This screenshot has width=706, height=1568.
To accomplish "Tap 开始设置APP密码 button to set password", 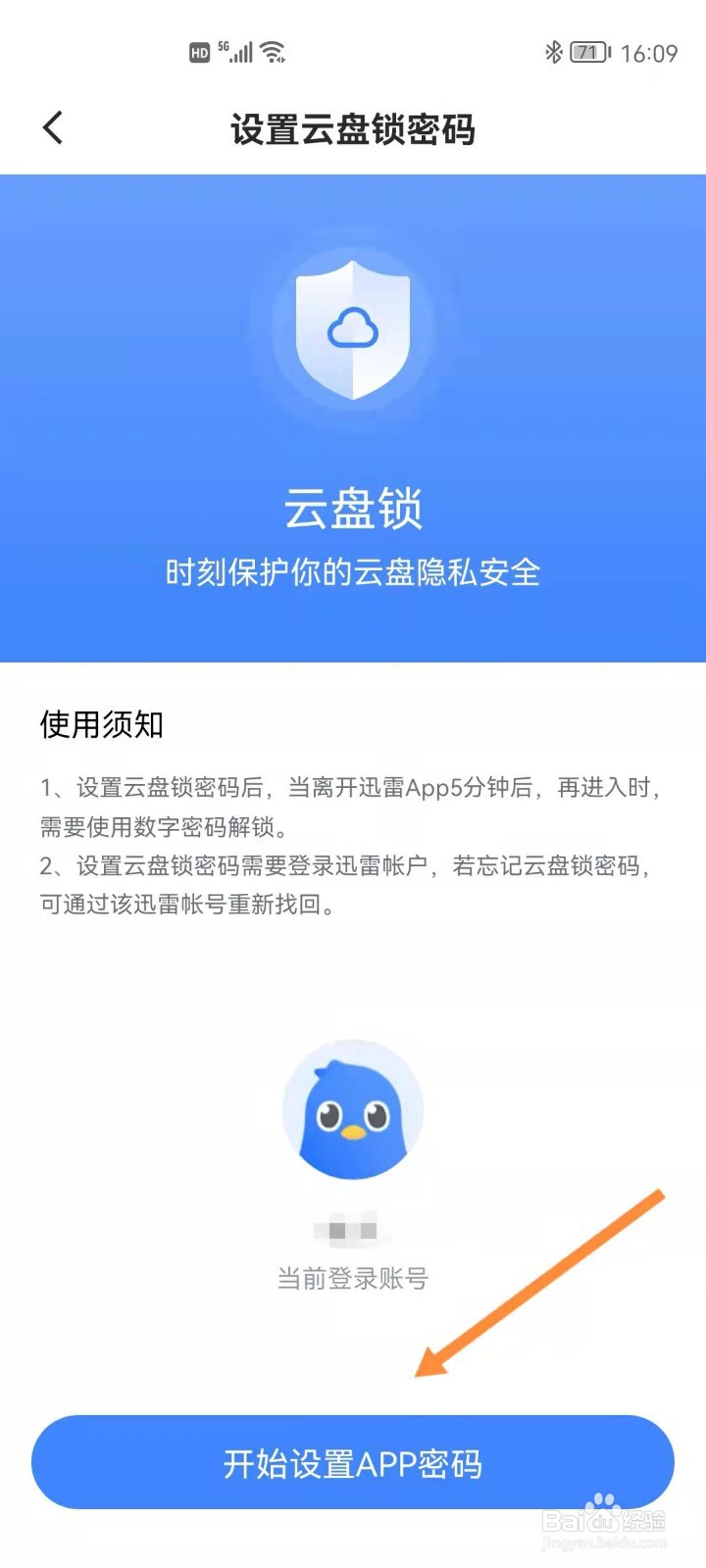I will 353,1461.
